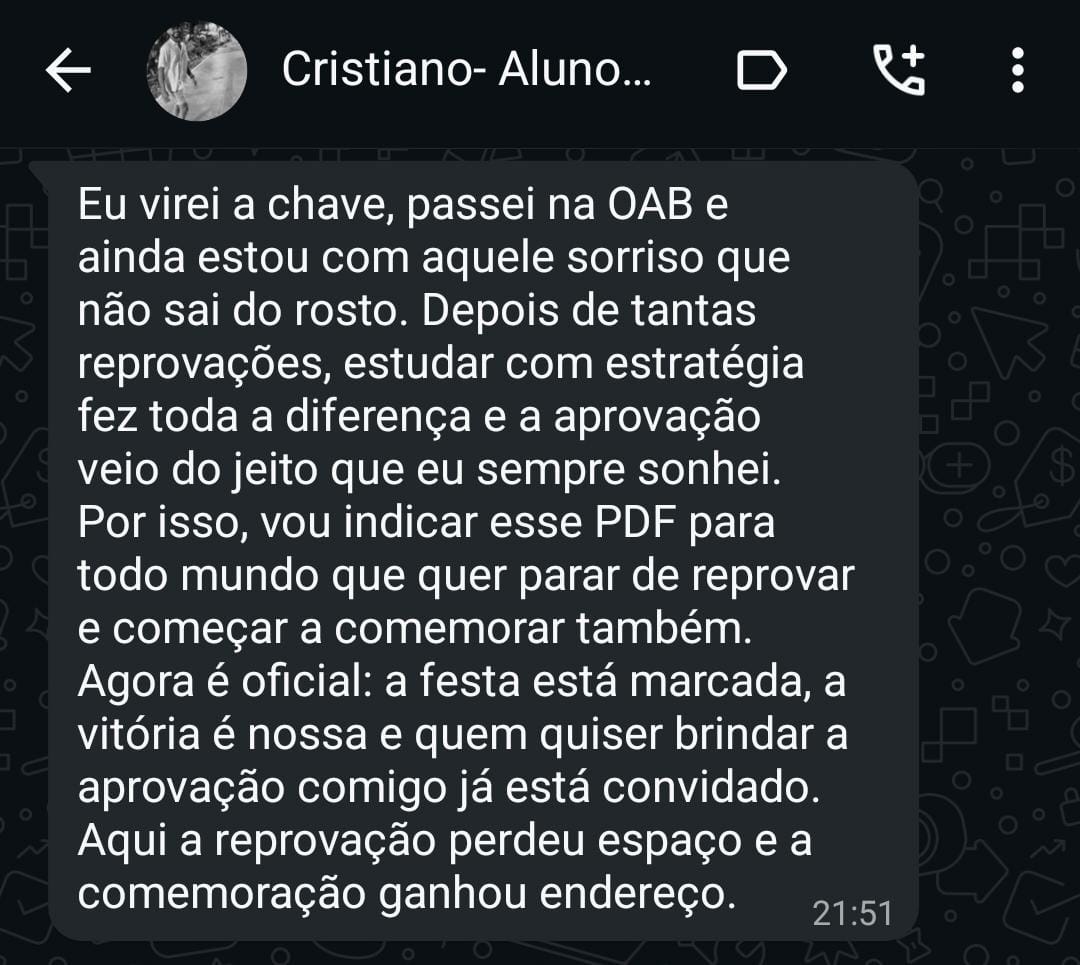Open contact info for Cristiano- Aluno

coord(466,71)
